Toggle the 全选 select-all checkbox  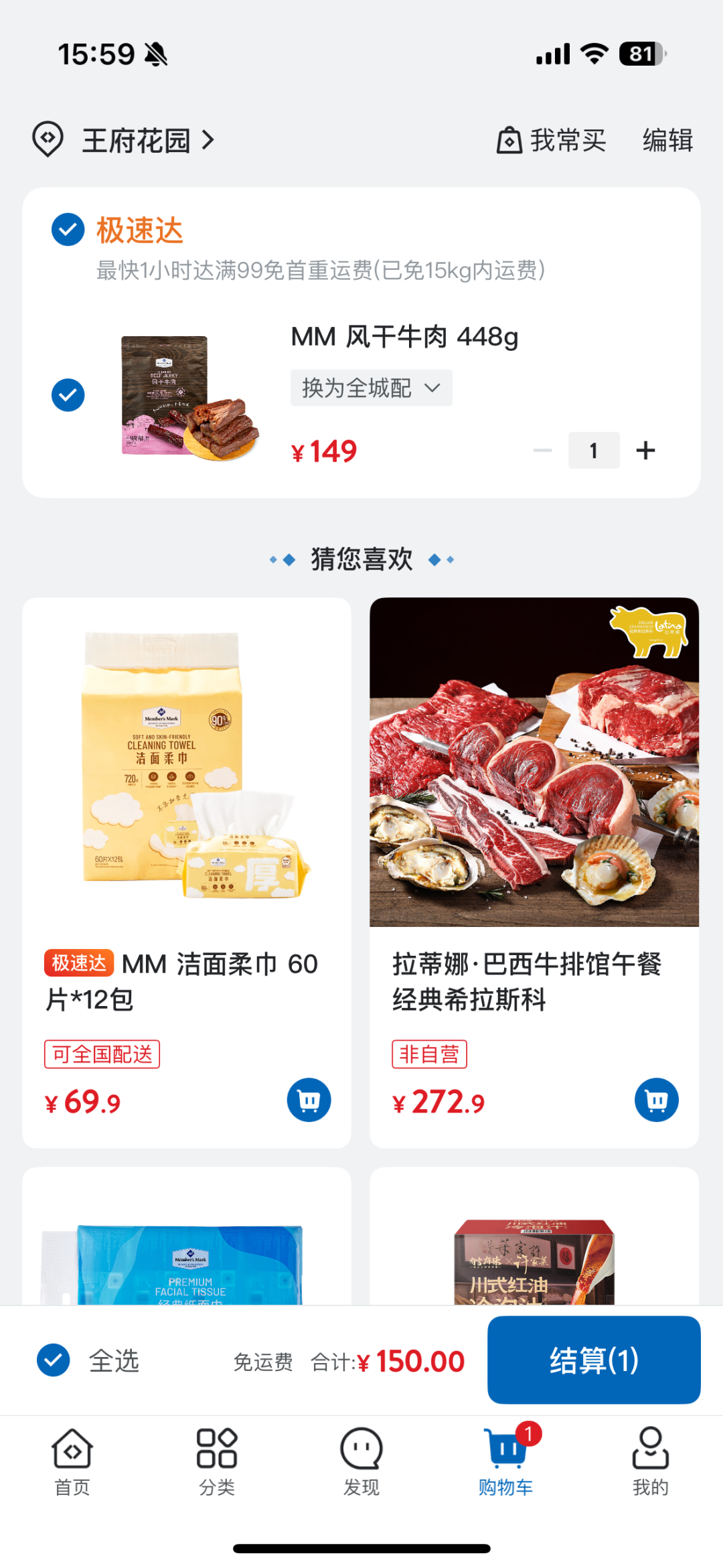[54, 1360]
